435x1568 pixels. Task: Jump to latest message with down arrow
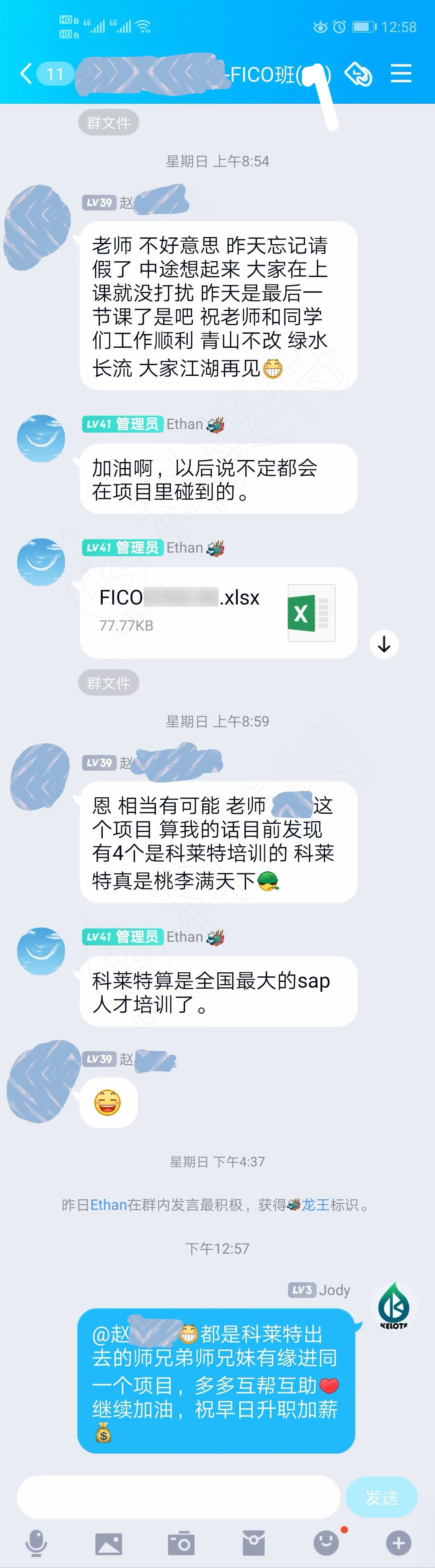tap(384, 644)
